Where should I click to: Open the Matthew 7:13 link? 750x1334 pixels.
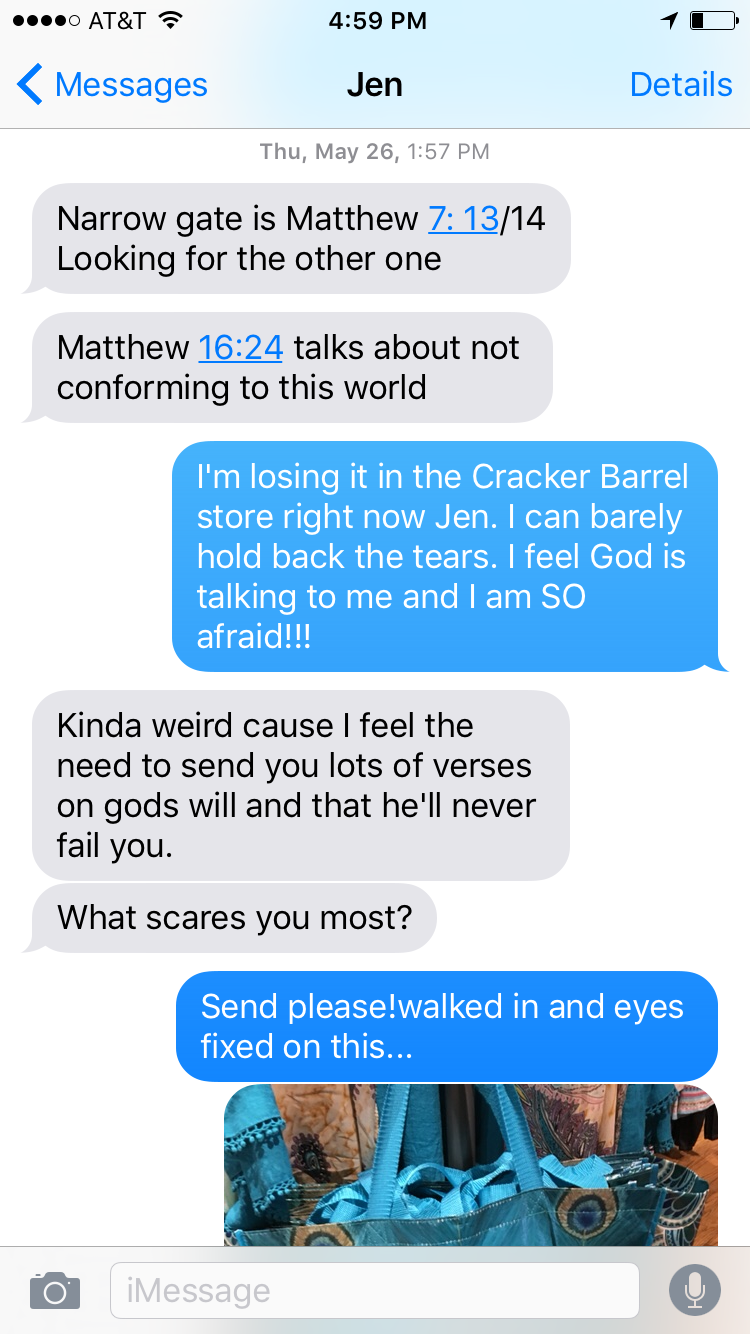coord(463,218)
